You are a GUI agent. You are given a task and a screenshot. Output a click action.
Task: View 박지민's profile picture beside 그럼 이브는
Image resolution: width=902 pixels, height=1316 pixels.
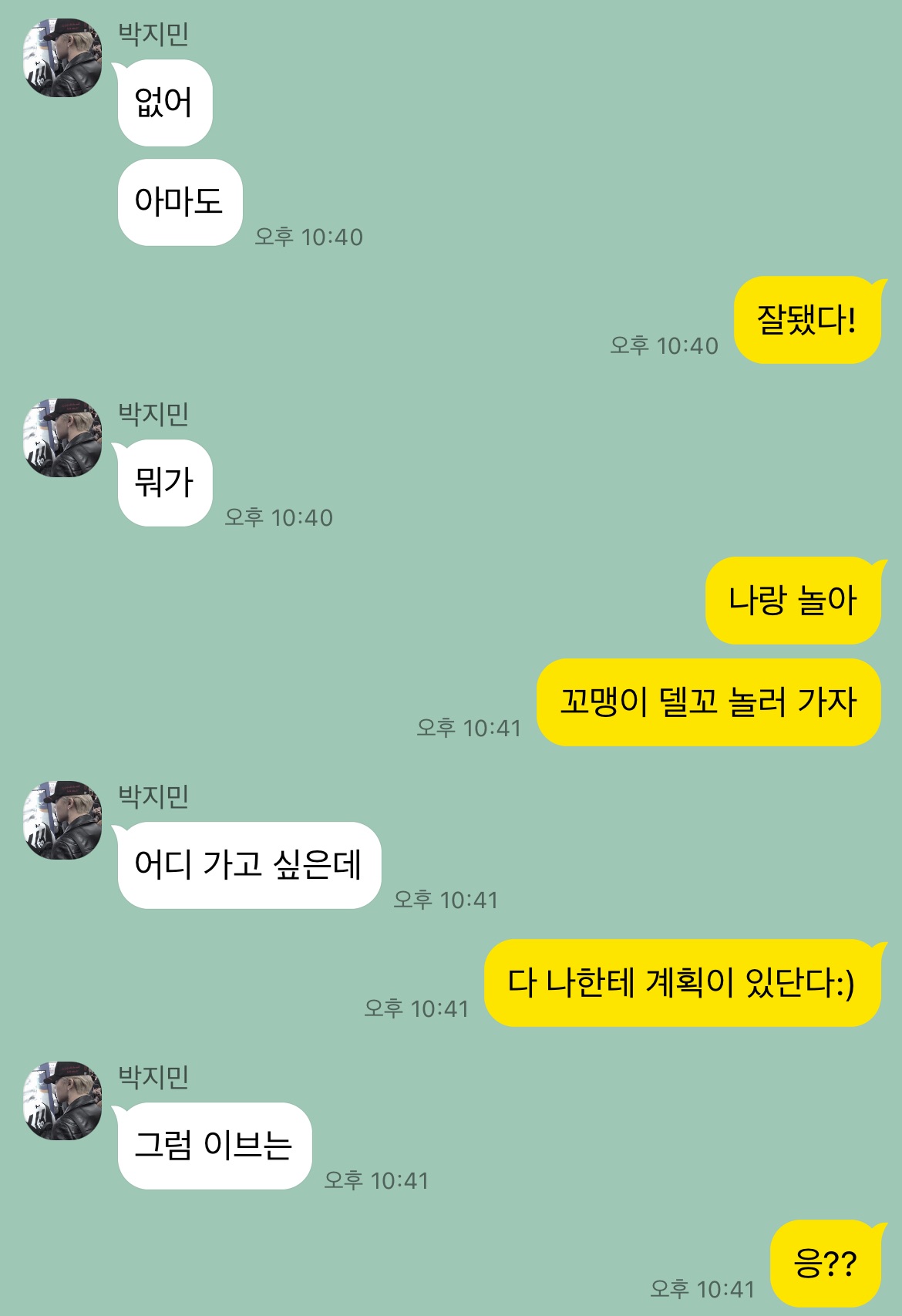click(x=62, y=1101)
